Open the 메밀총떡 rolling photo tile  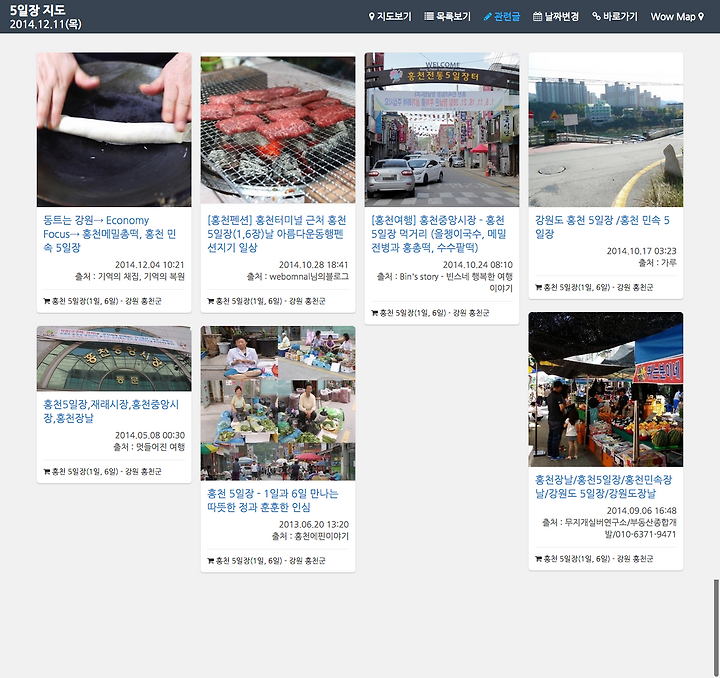tap(114, 130)
